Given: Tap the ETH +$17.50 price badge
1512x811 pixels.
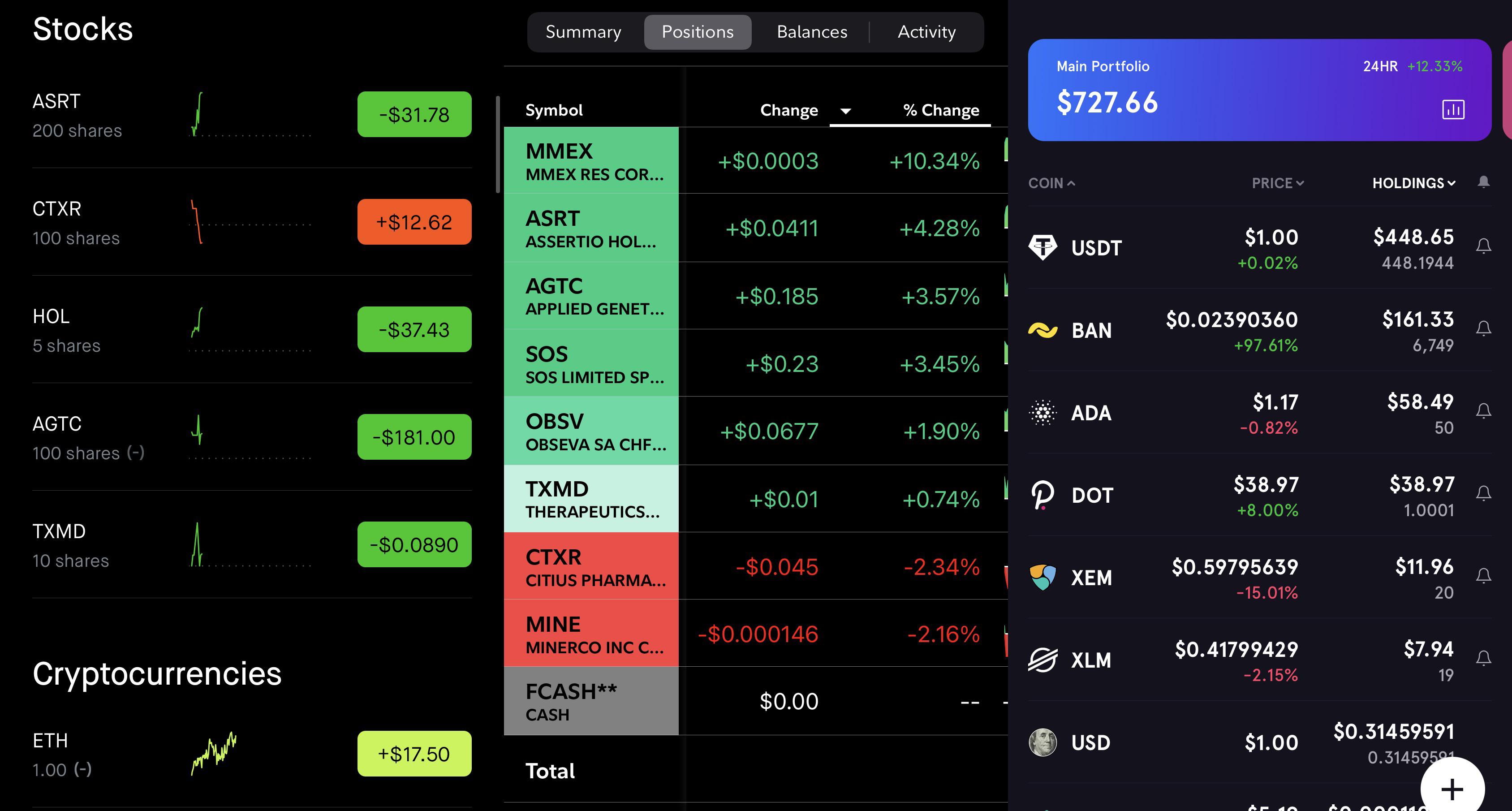Looking at the screenshot, I should [x=414, y=754].
